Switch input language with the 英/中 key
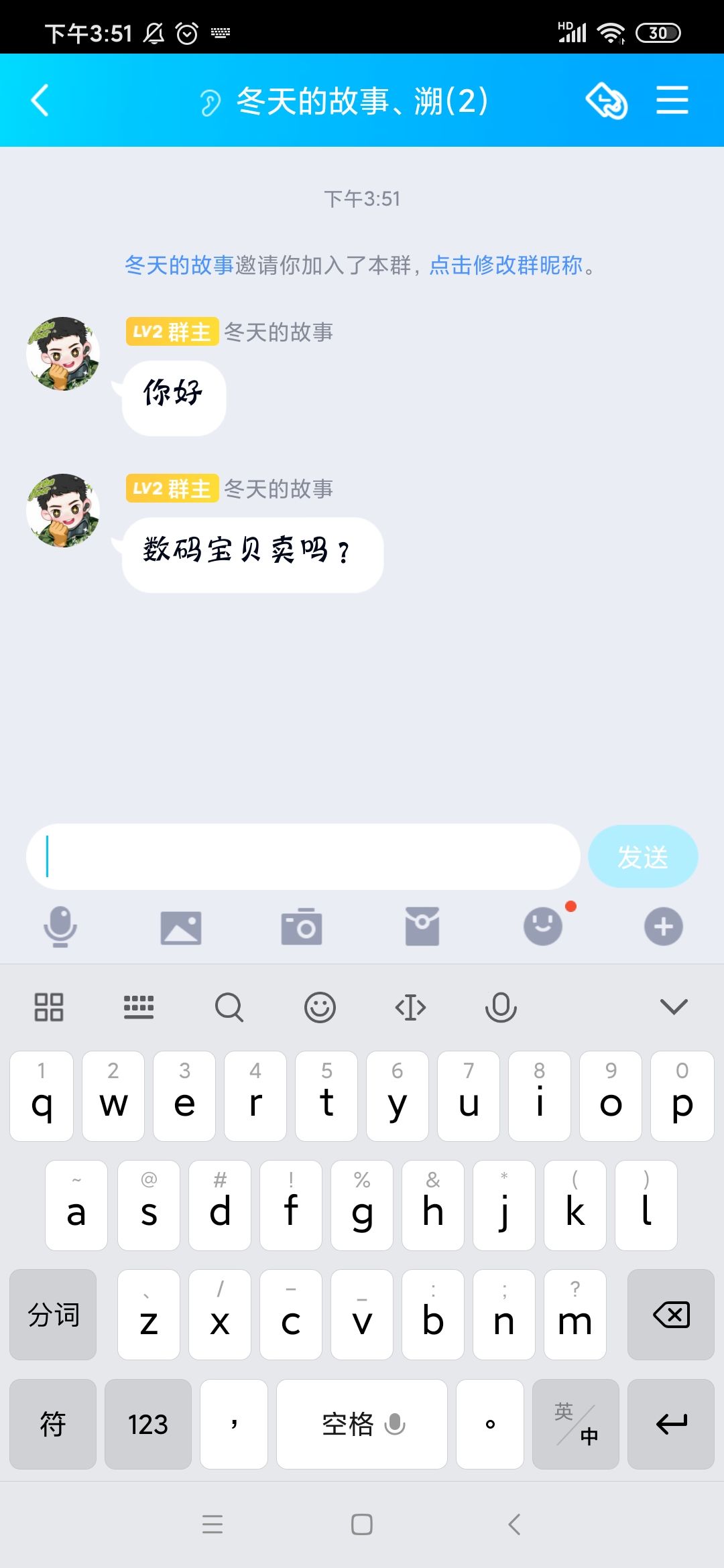Viewport: 724px width, 1568px height. [x=575, y=1425]
